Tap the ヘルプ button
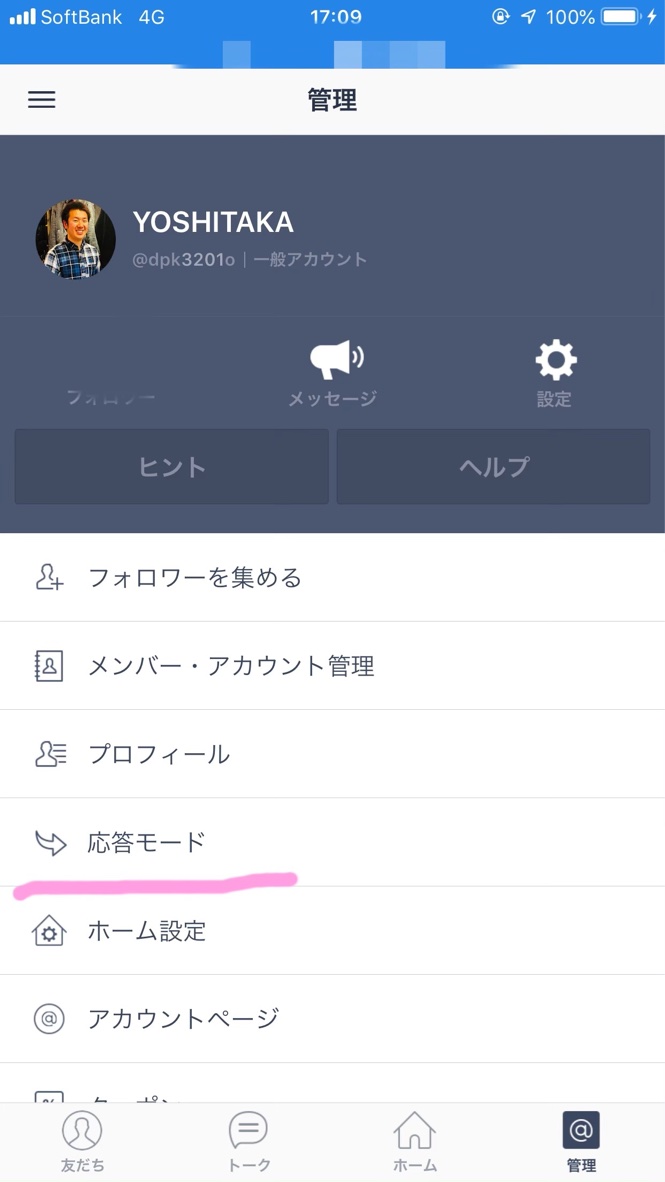Viewport: 665px width, 1182px height. 494,467
